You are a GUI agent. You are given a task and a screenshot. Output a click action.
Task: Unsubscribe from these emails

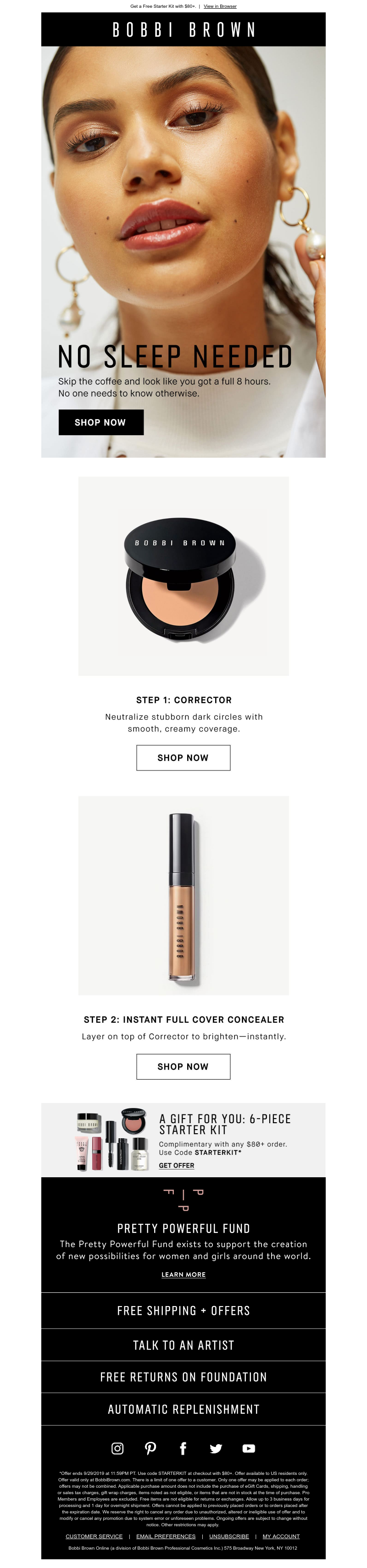pyautogui.click(x=229, y=1536)
